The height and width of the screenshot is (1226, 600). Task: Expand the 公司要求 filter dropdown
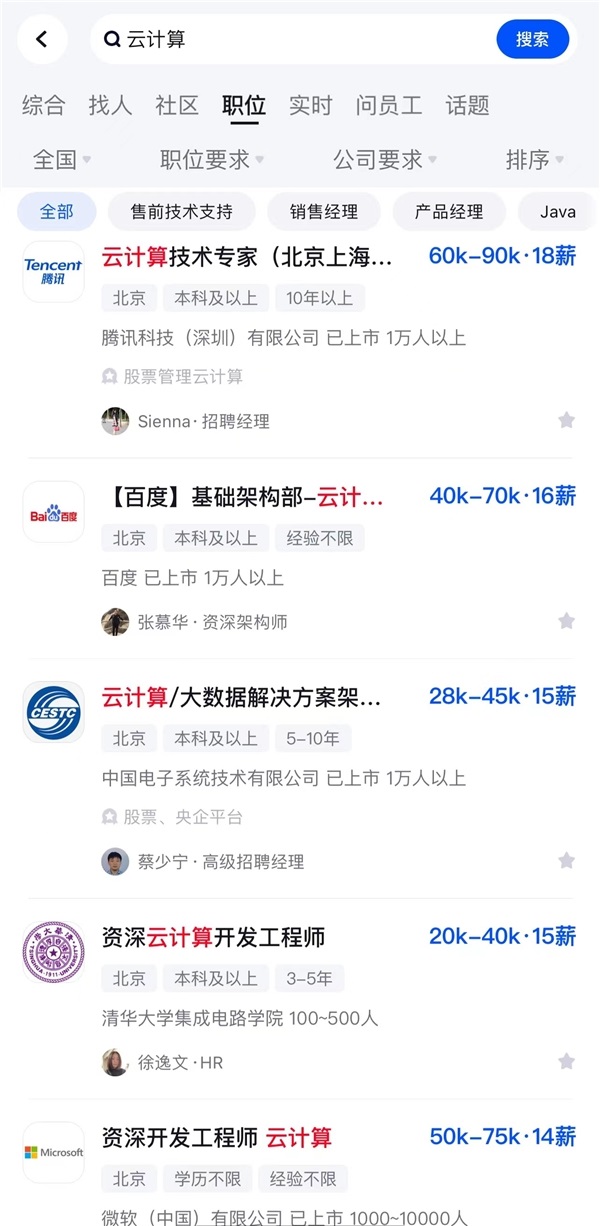385,159
